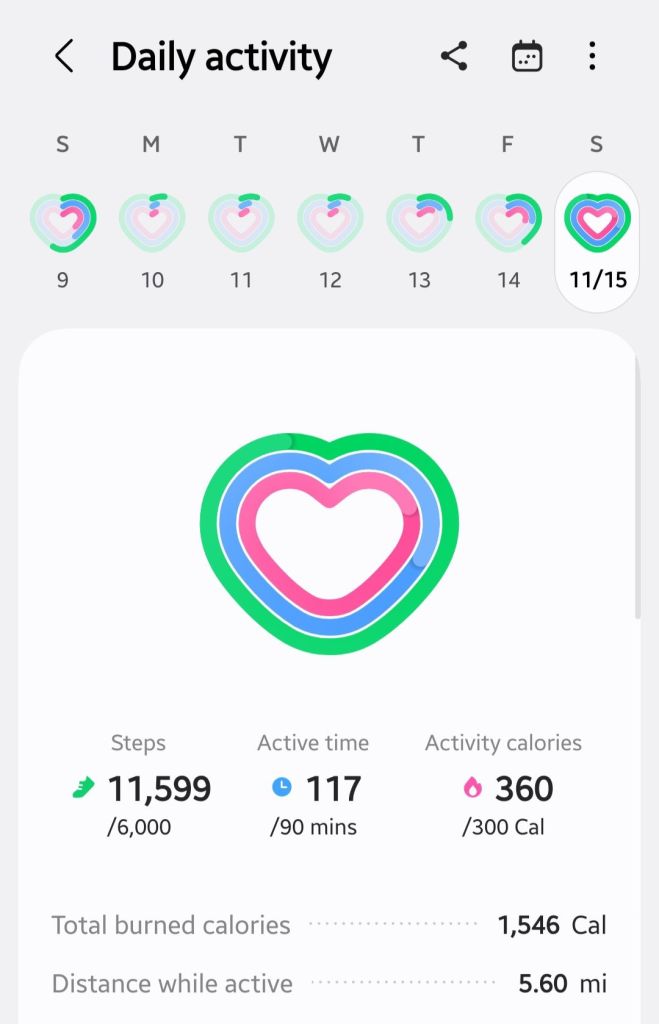Select Tuesday the 11th
The height and width of the screenshot is (1024, 659).
[241, 222]
